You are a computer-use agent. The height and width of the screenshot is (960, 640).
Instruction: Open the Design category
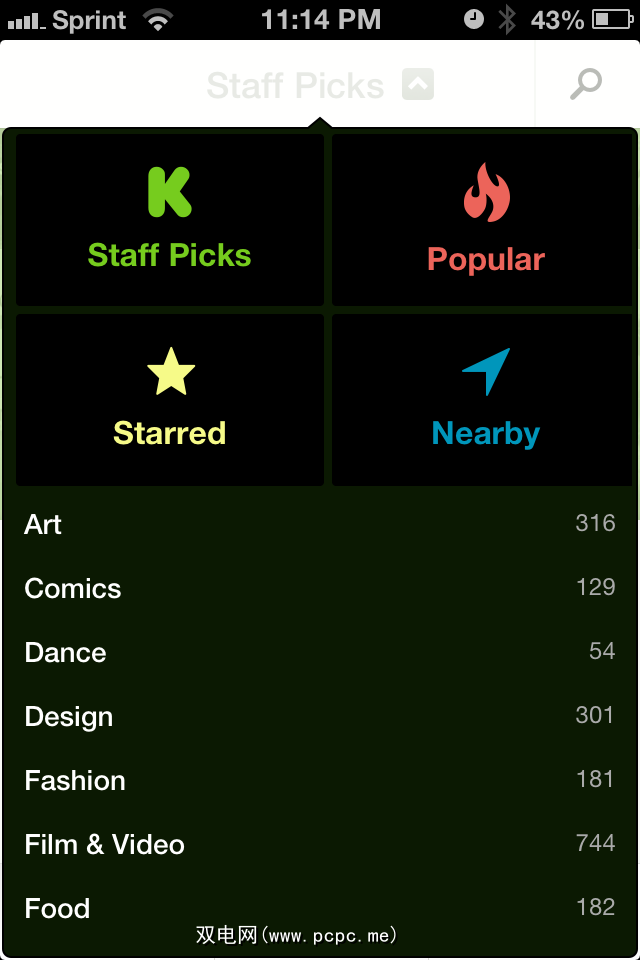click(x=320, y=716)
